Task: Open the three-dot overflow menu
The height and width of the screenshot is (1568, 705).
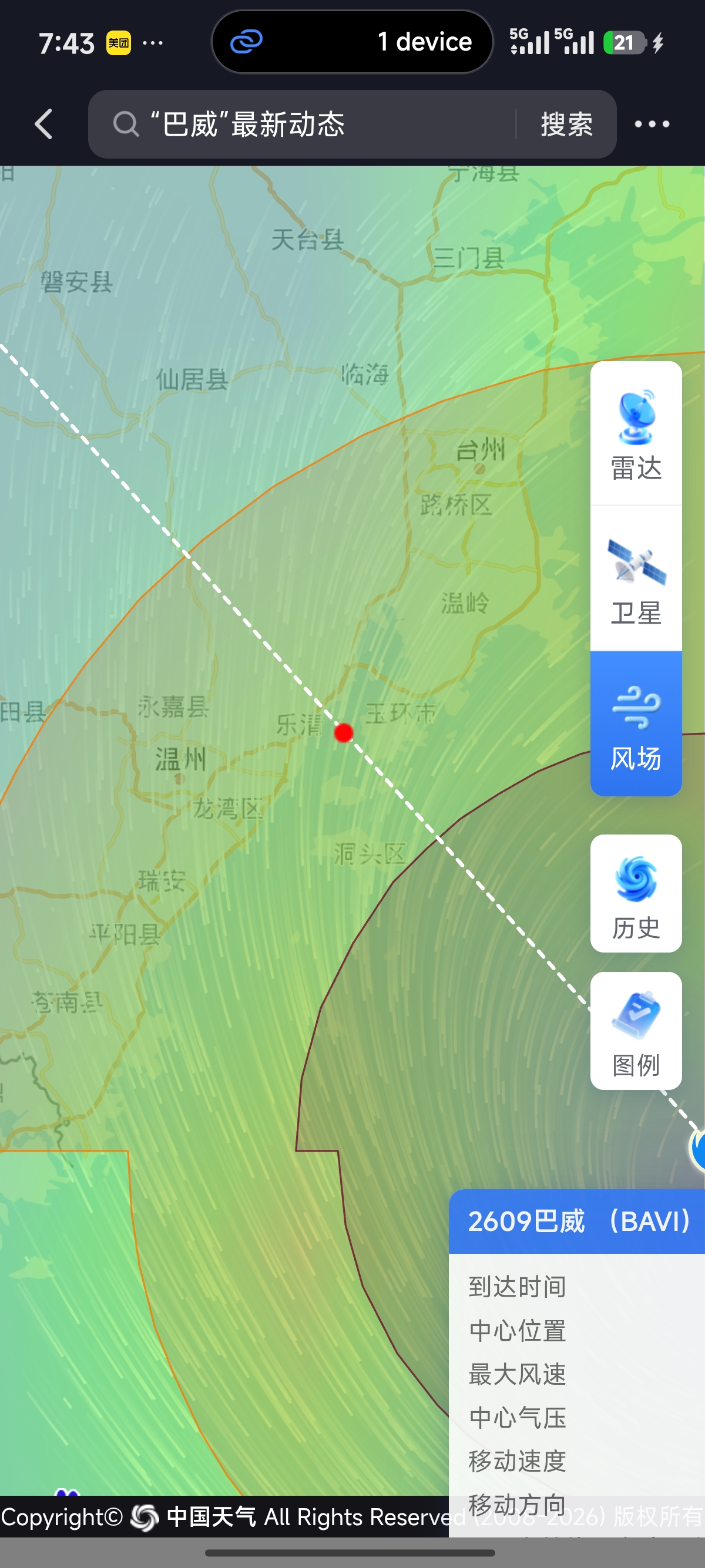Action: tap(652, 124)
